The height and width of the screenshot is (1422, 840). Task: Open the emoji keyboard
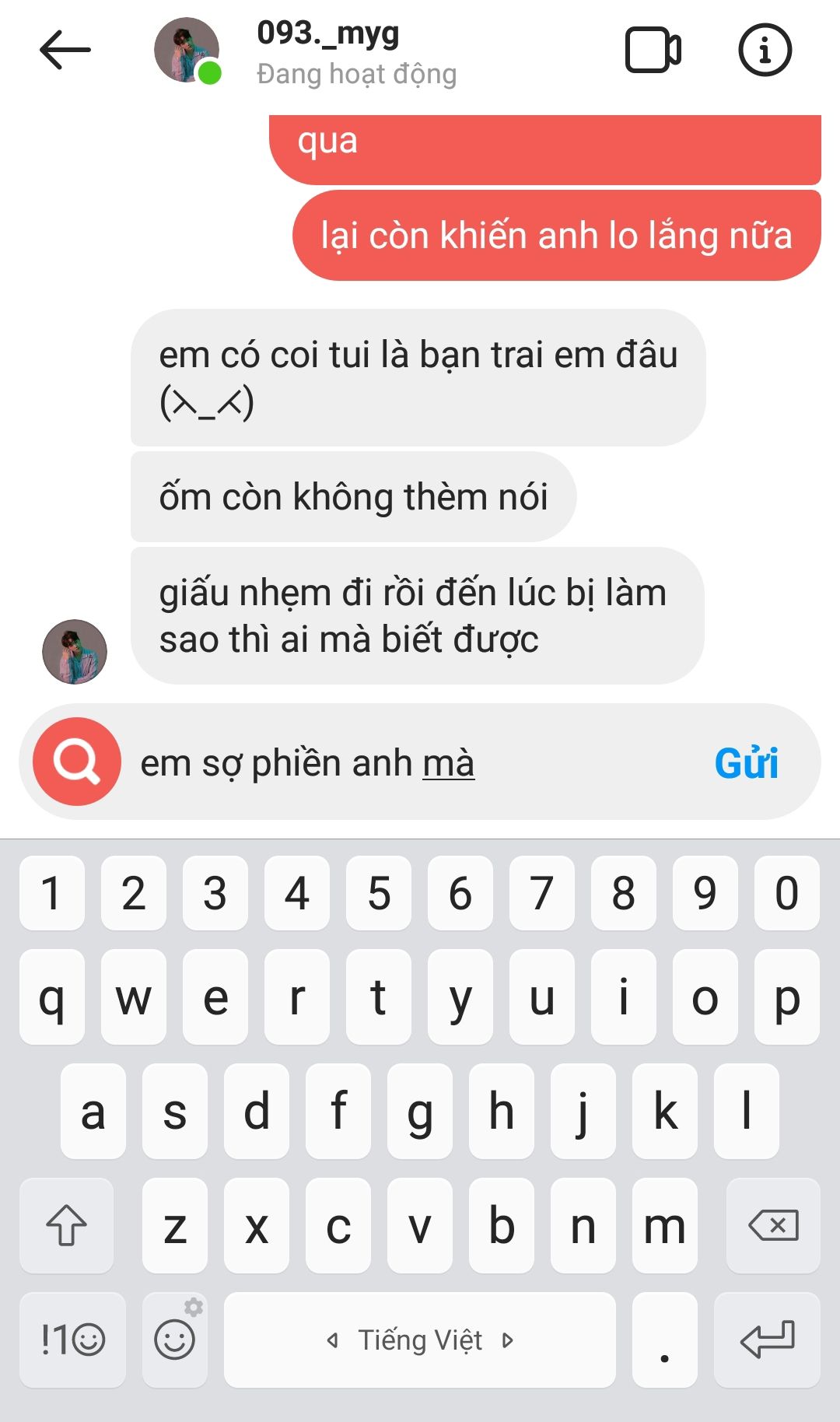click(174, 1340)
